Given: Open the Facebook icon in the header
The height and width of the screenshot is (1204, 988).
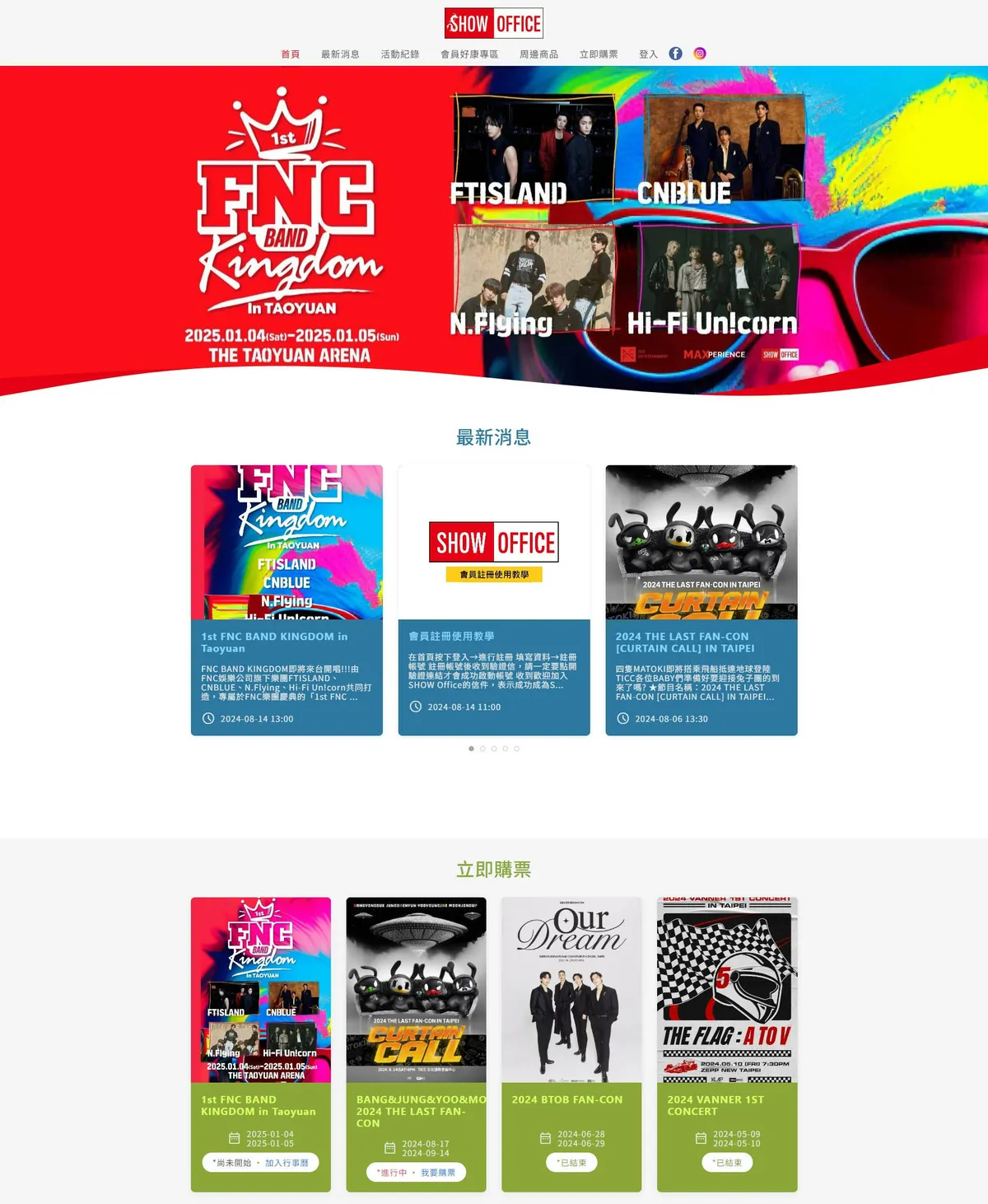Looking at the screenshot, I should pos(675,54).
